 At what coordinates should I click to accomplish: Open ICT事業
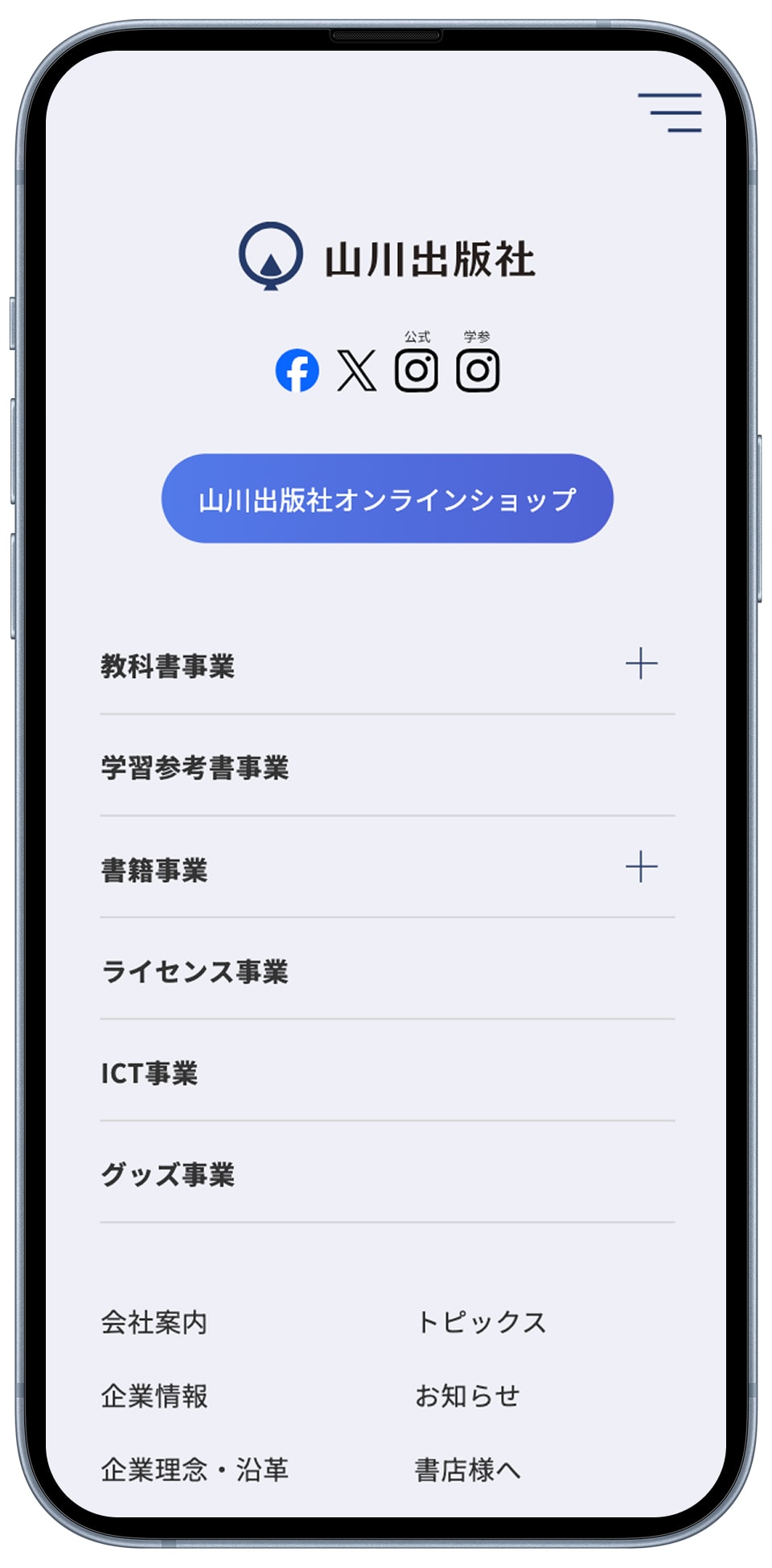point(150,1073)
